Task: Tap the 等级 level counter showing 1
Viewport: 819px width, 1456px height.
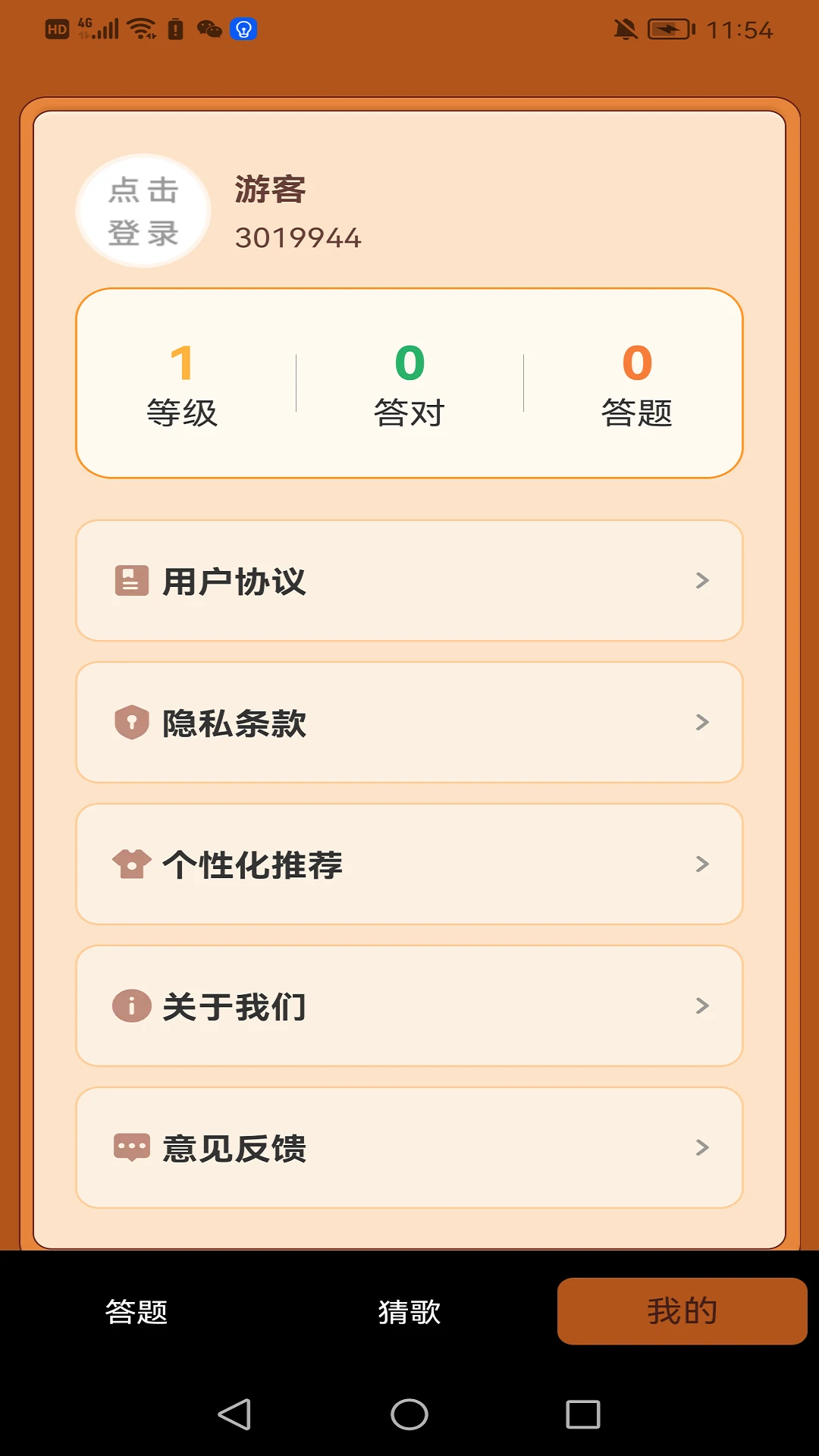Action: pos(182,383)
